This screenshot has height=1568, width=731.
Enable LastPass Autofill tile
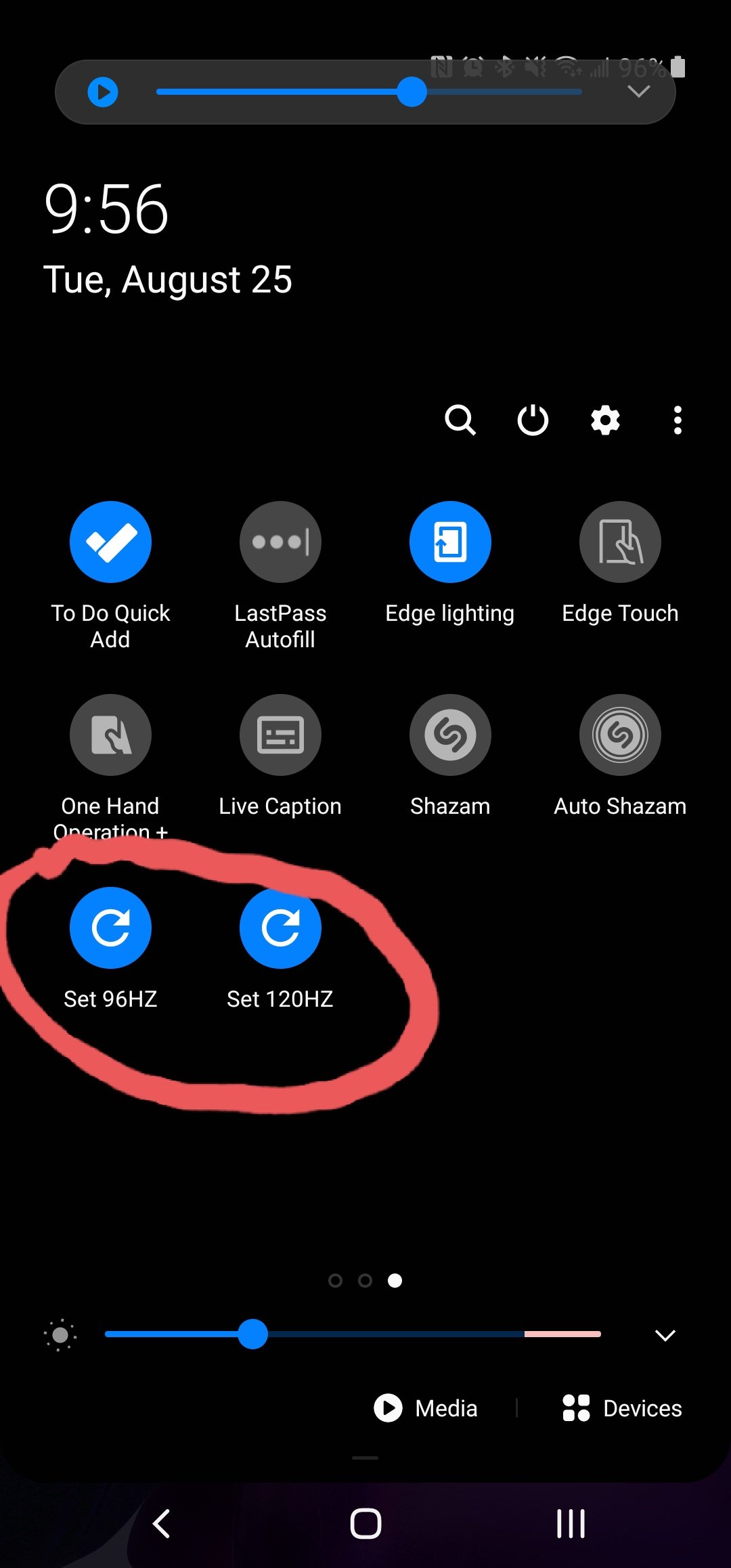[280, 542]
